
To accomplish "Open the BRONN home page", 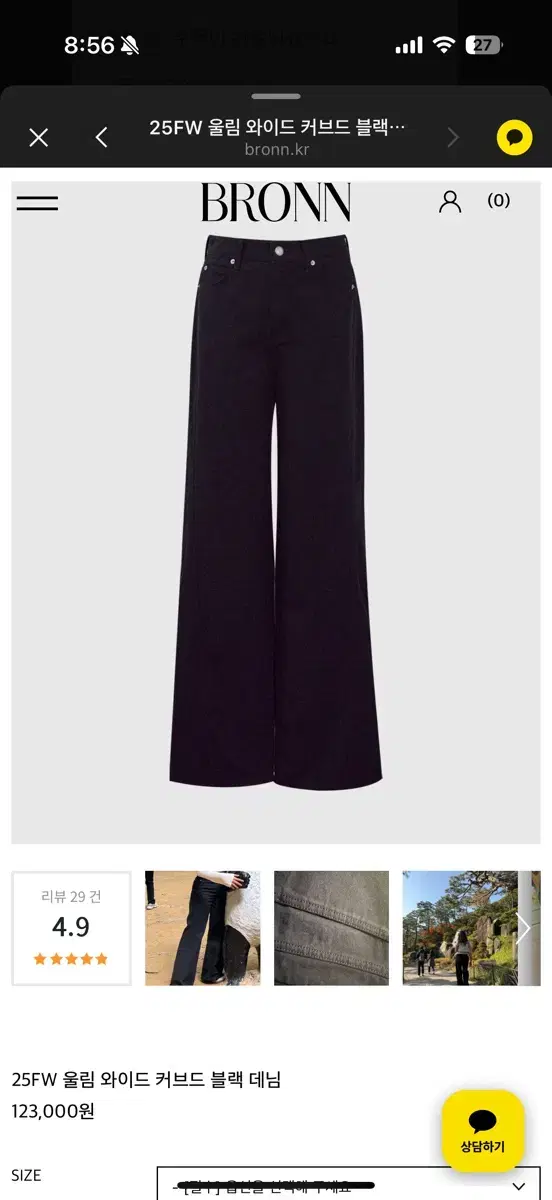I will 276,202.
